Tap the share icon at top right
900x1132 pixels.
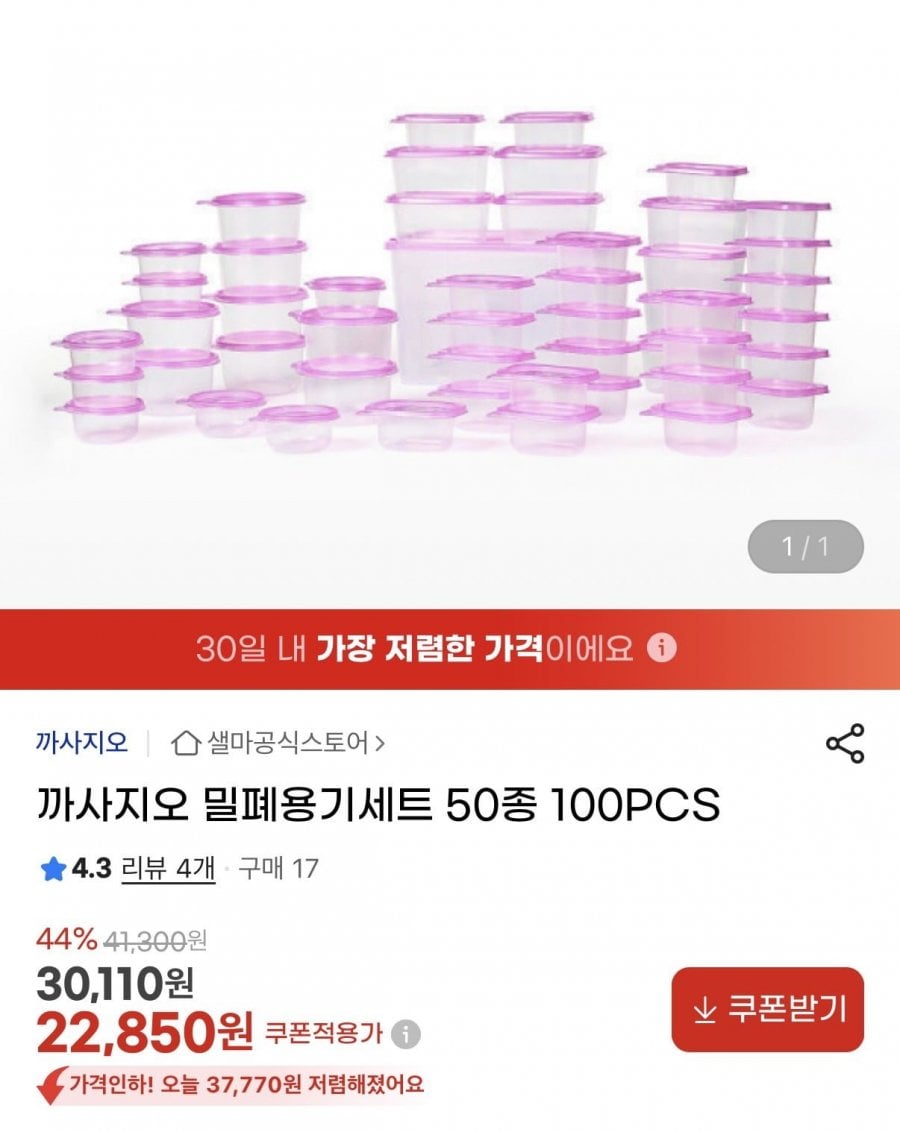pyautogui.click(x=843, y=743)
